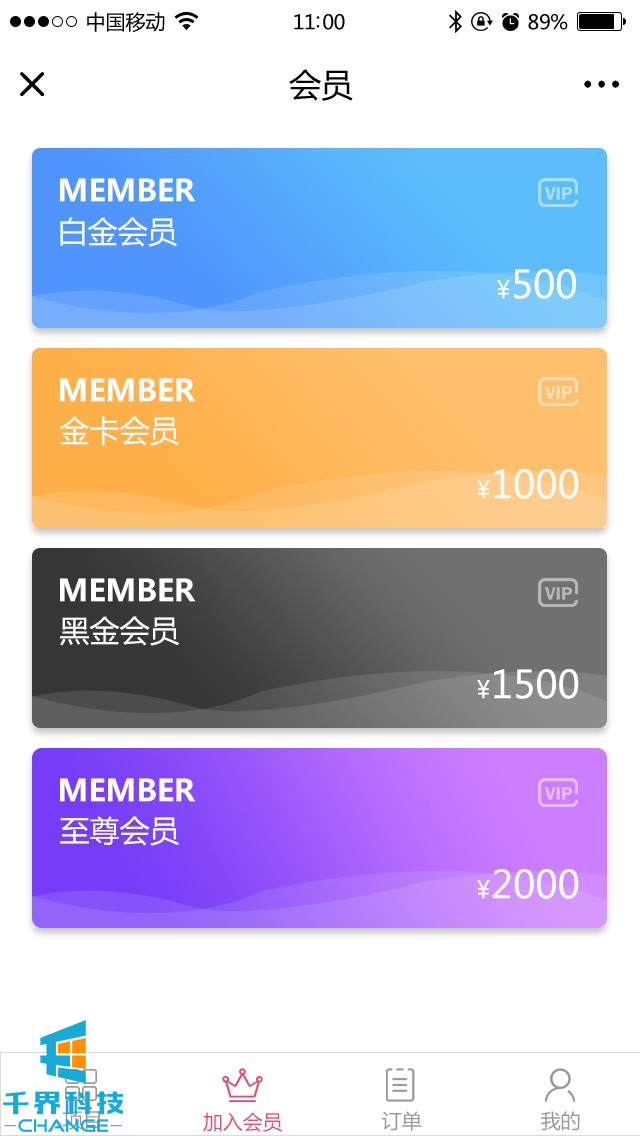Open the three-dot overflow menu
The height and width of the screenshot is (1136, 640).
pyautogui.click(x=601, y=84)
